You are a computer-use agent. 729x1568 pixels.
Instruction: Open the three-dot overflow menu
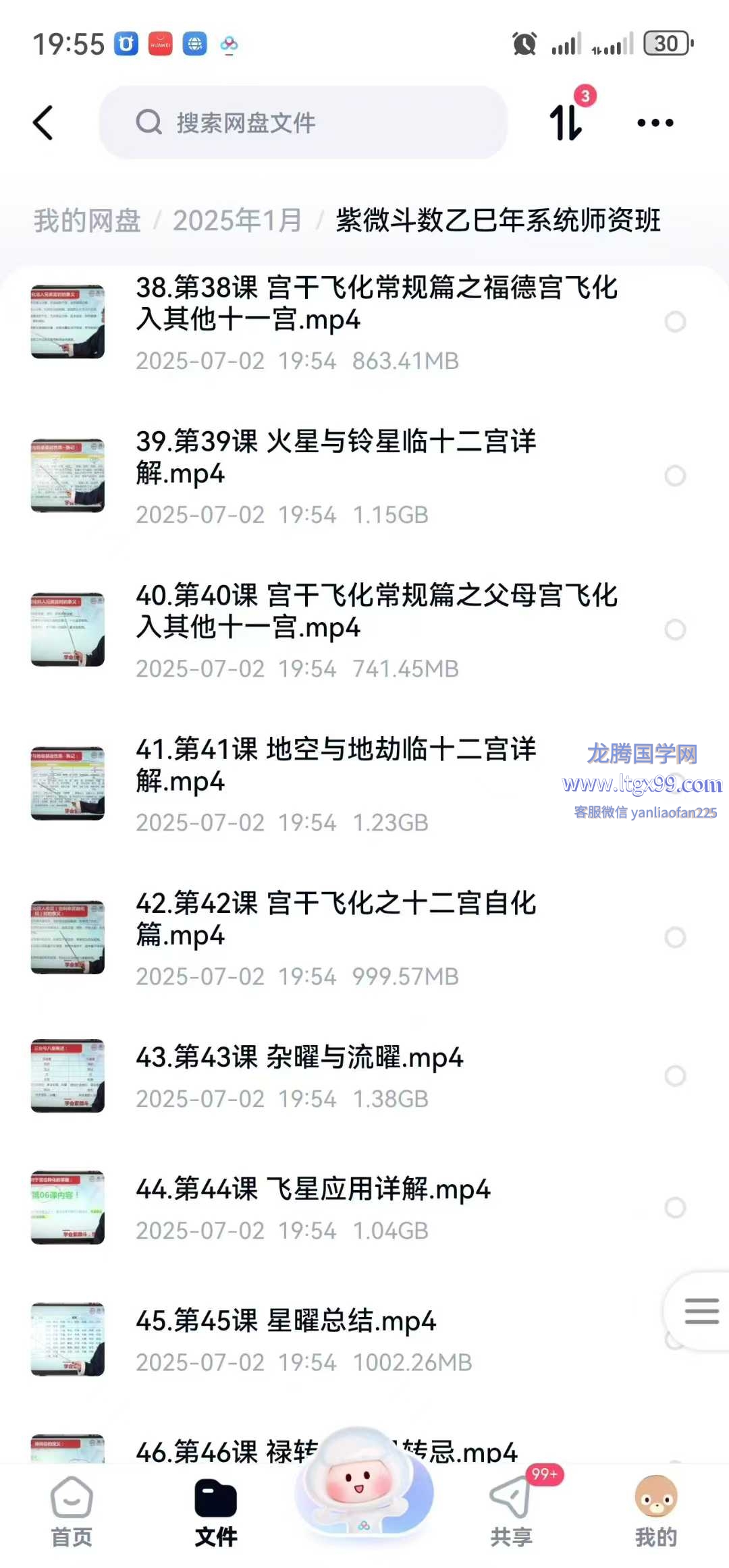[x=655, y=123]
